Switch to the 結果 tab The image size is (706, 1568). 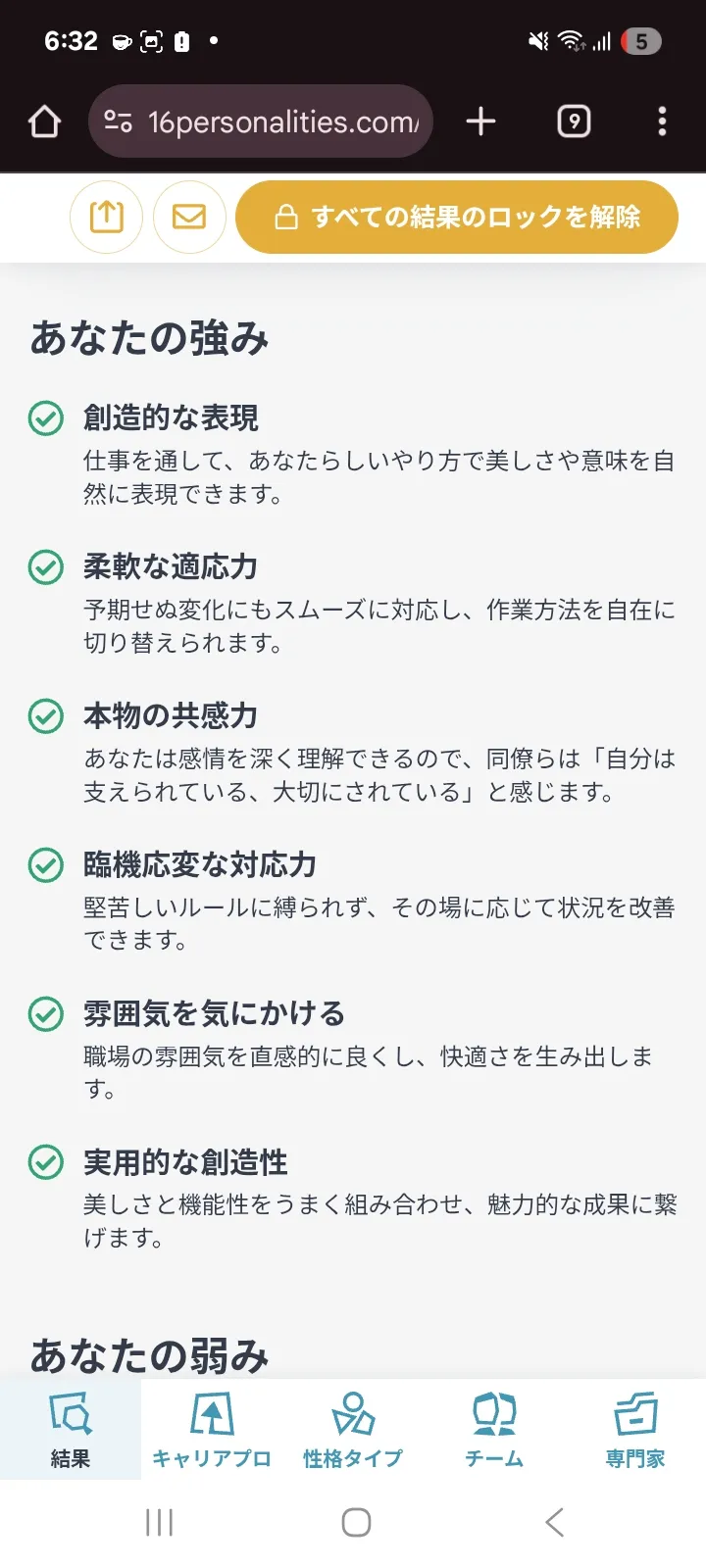point(71,1429)
